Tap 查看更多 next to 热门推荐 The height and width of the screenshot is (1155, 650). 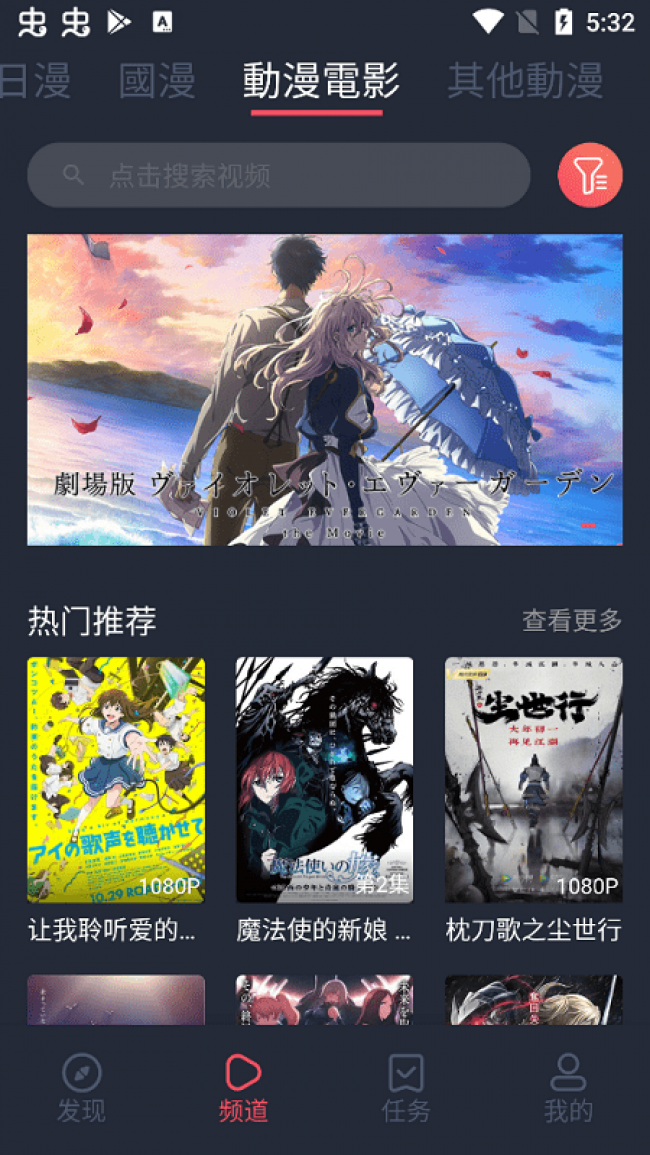point(572,621)
